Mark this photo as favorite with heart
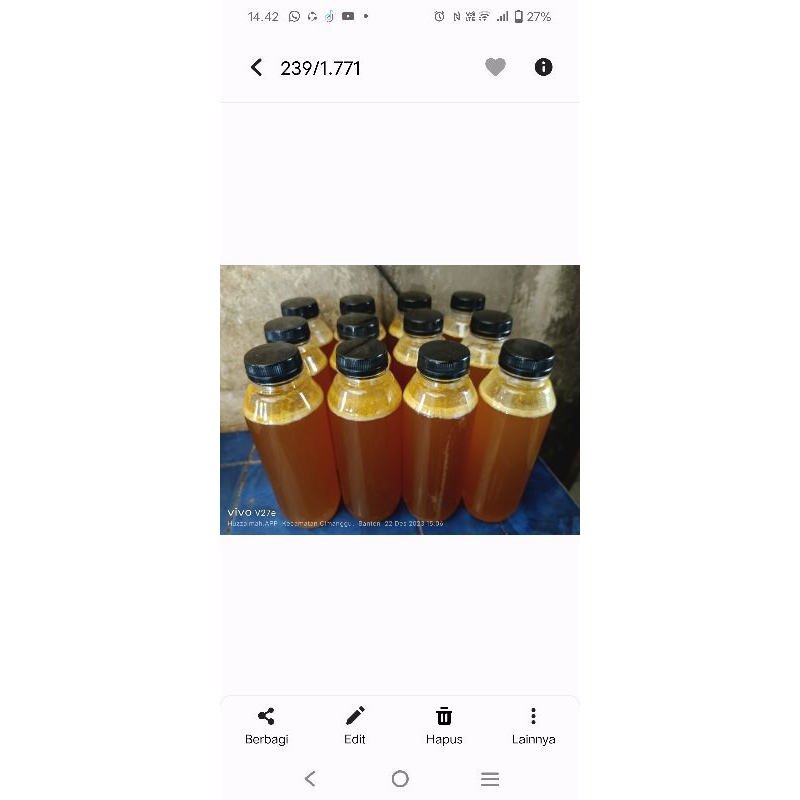800x800 pixels. pos(495,67)
